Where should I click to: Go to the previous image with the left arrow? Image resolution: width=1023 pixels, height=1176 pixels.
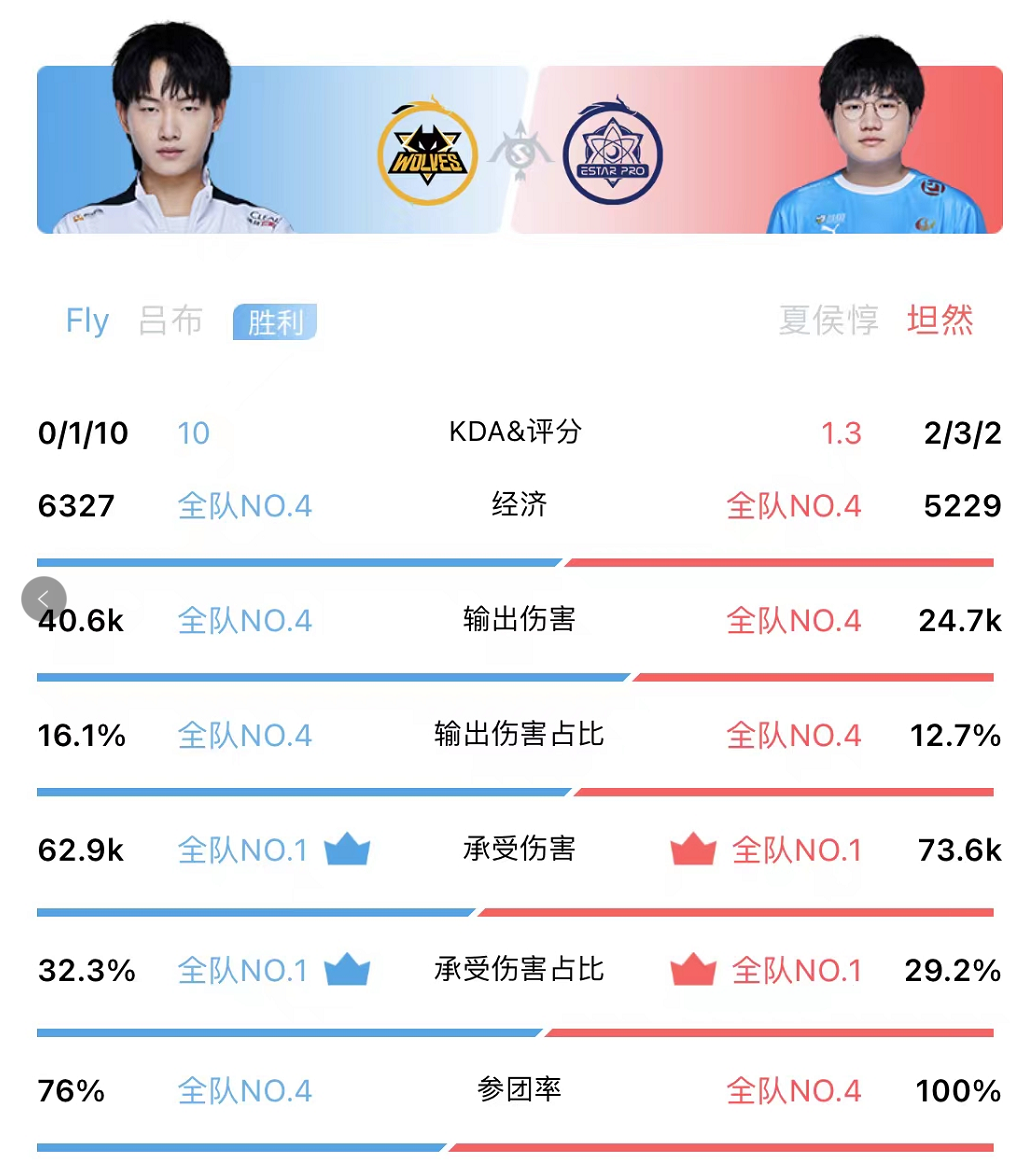pos(44,599)
